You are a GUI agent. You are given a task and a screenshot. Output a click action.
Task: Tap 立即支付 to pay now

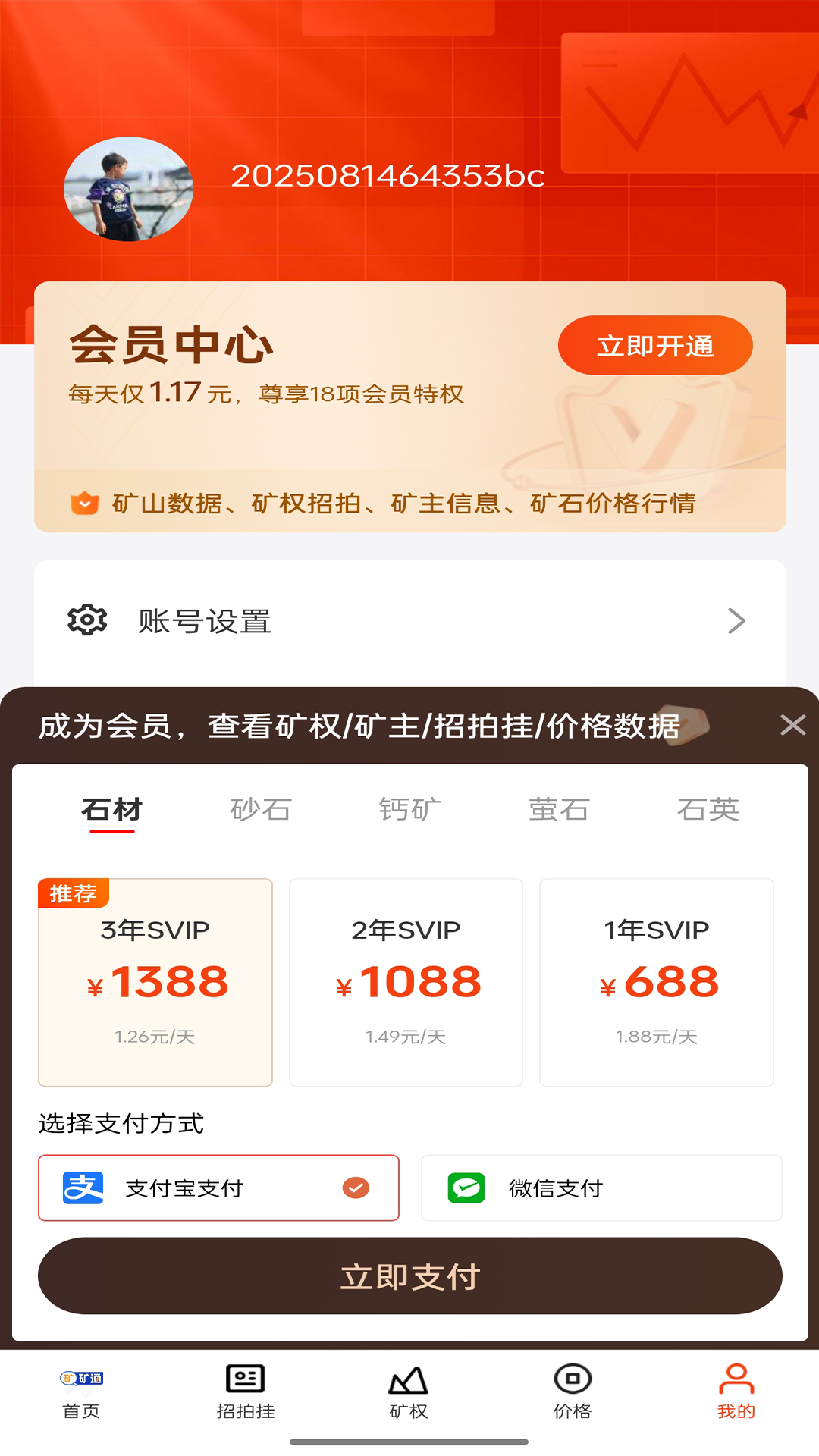click(x=409, y=1276)
